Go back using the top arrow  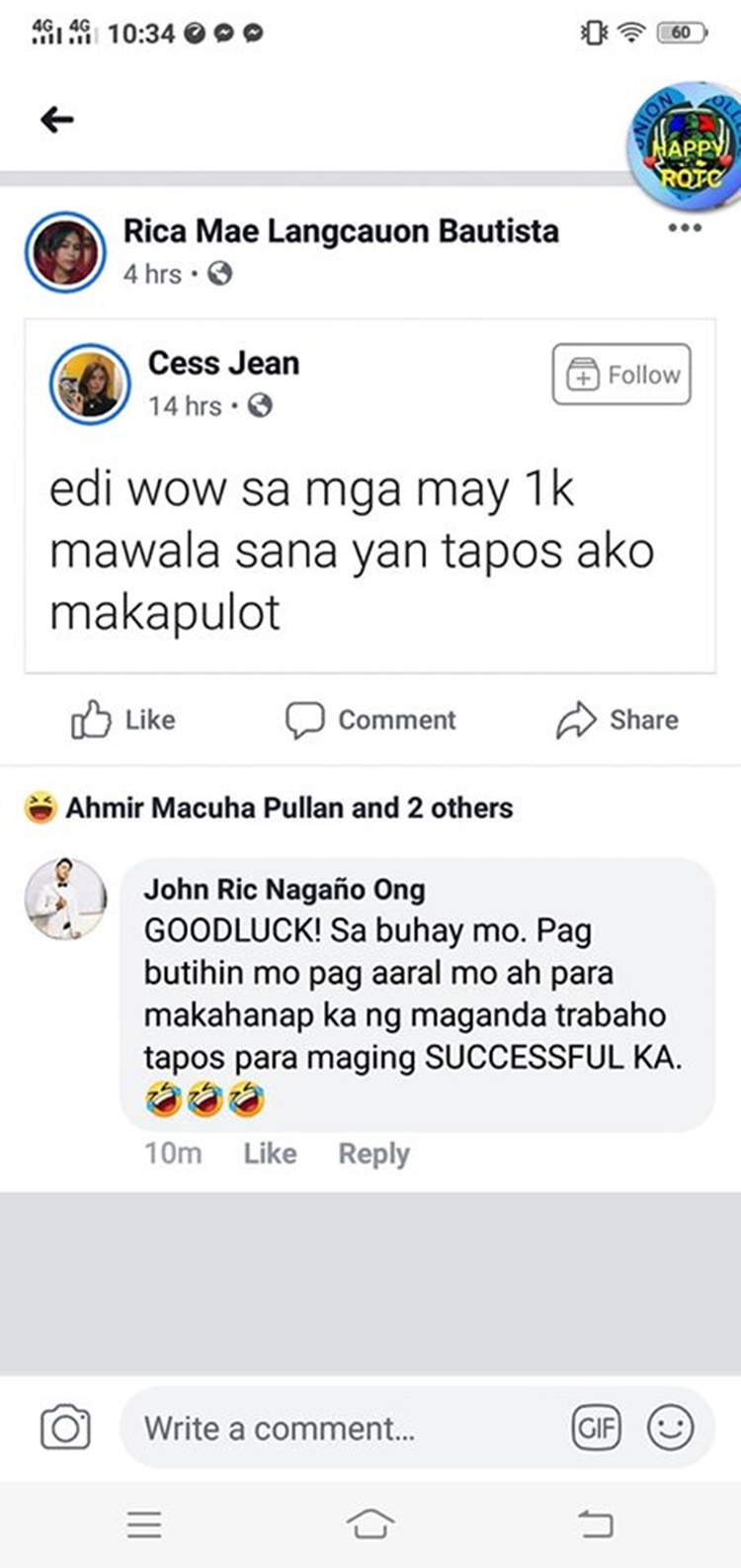tap(57, 120)
